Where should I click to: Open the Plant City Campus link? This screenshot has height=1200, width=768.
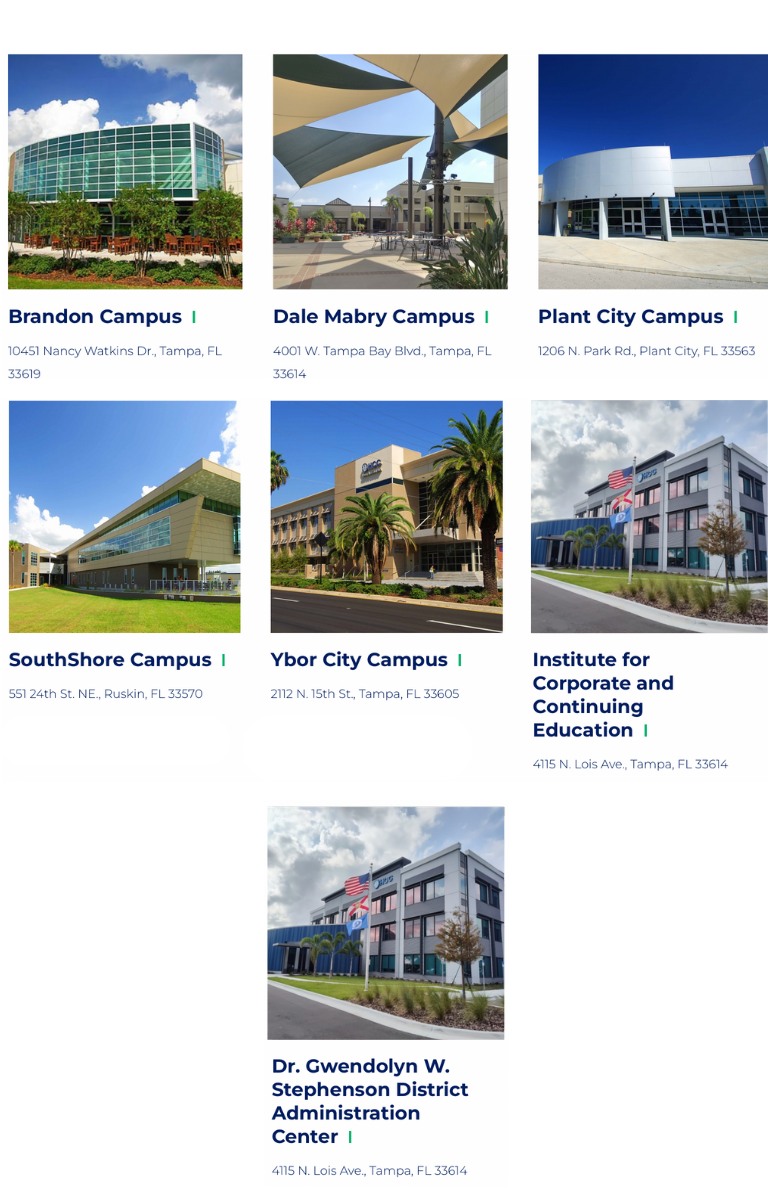630,317
